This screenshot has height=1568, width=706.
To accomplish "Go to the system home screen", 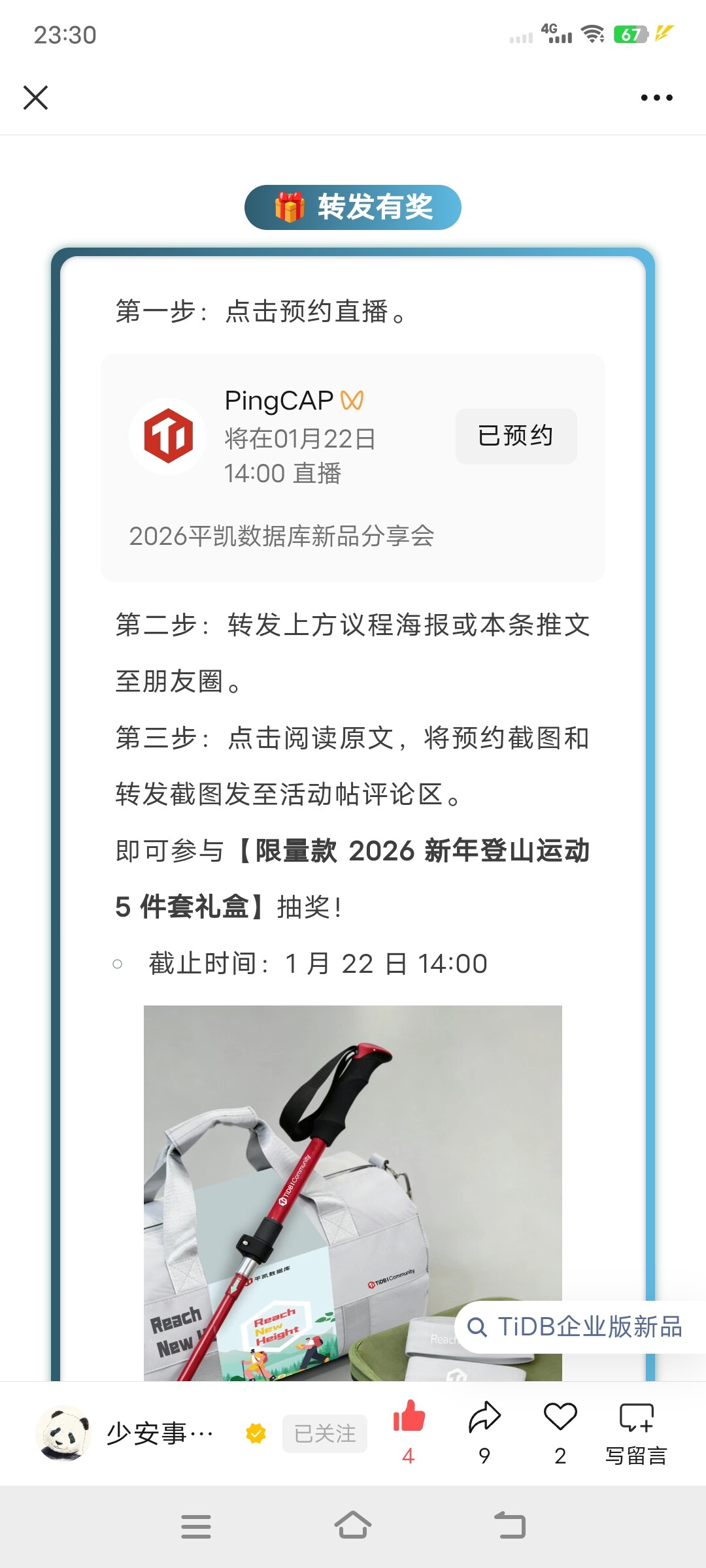I will pos(353,1526).
